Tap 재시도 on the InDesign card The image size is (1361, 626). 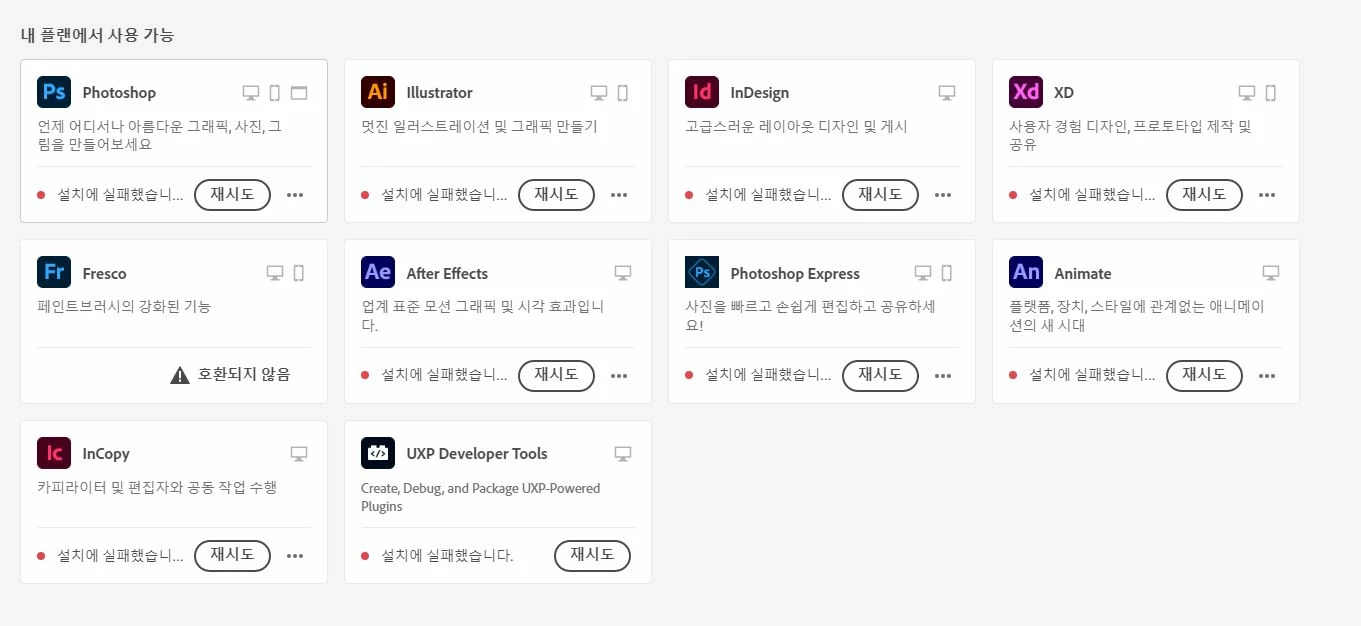tap(880, 195)
